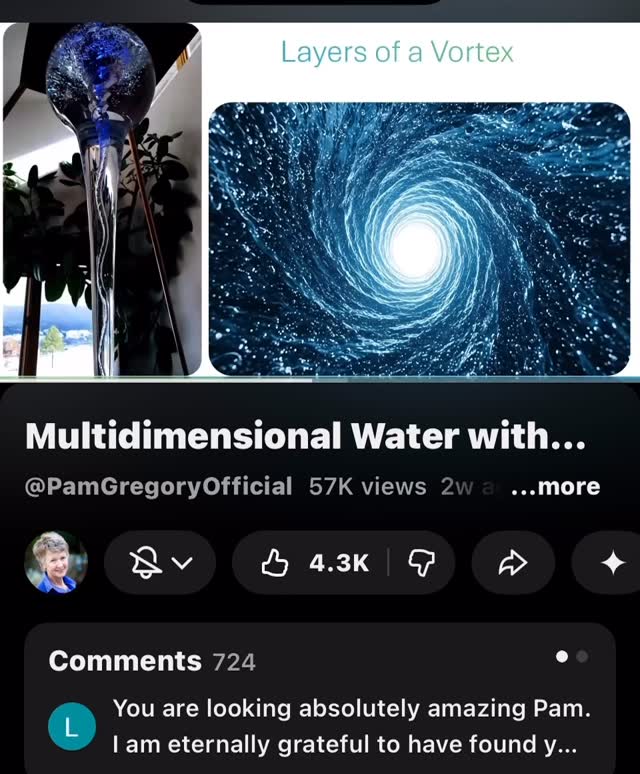Tap the sparkle Ask button

pos(611,563)
